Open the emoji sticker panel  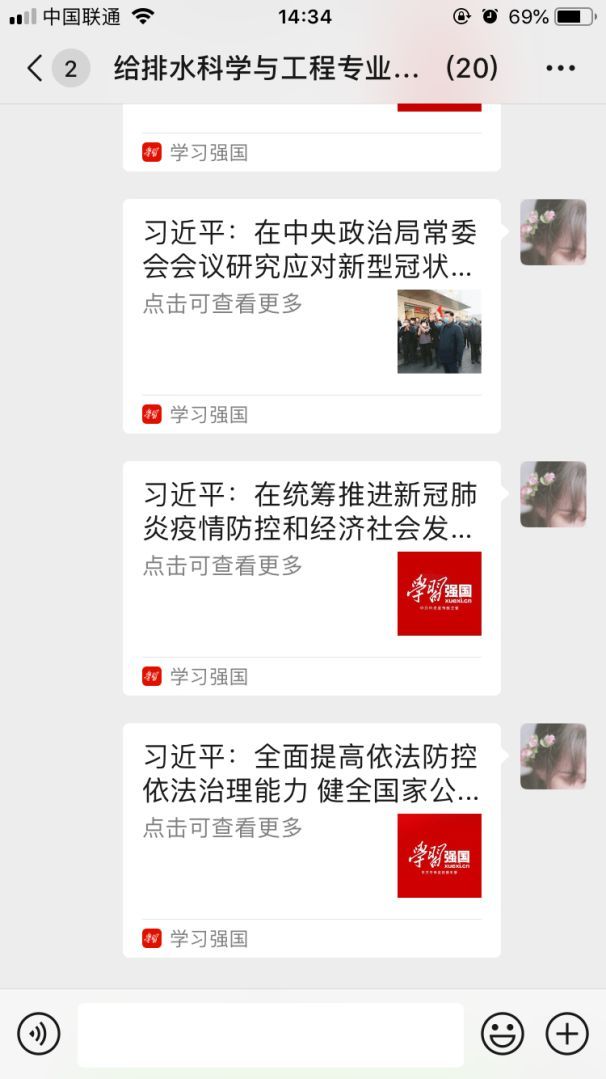pos(502,1033)
